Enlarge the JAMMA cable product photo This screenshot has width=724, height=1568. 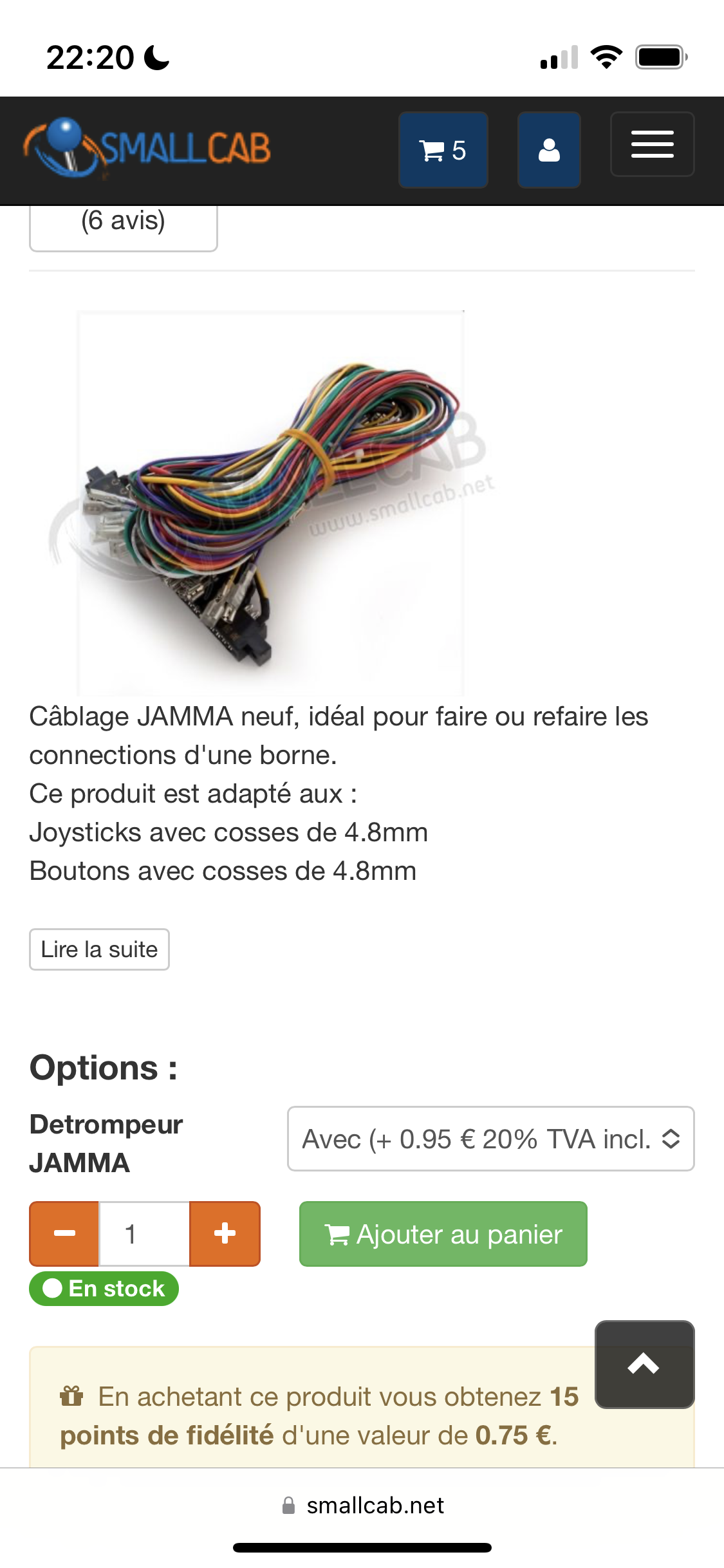coord(270,502)
